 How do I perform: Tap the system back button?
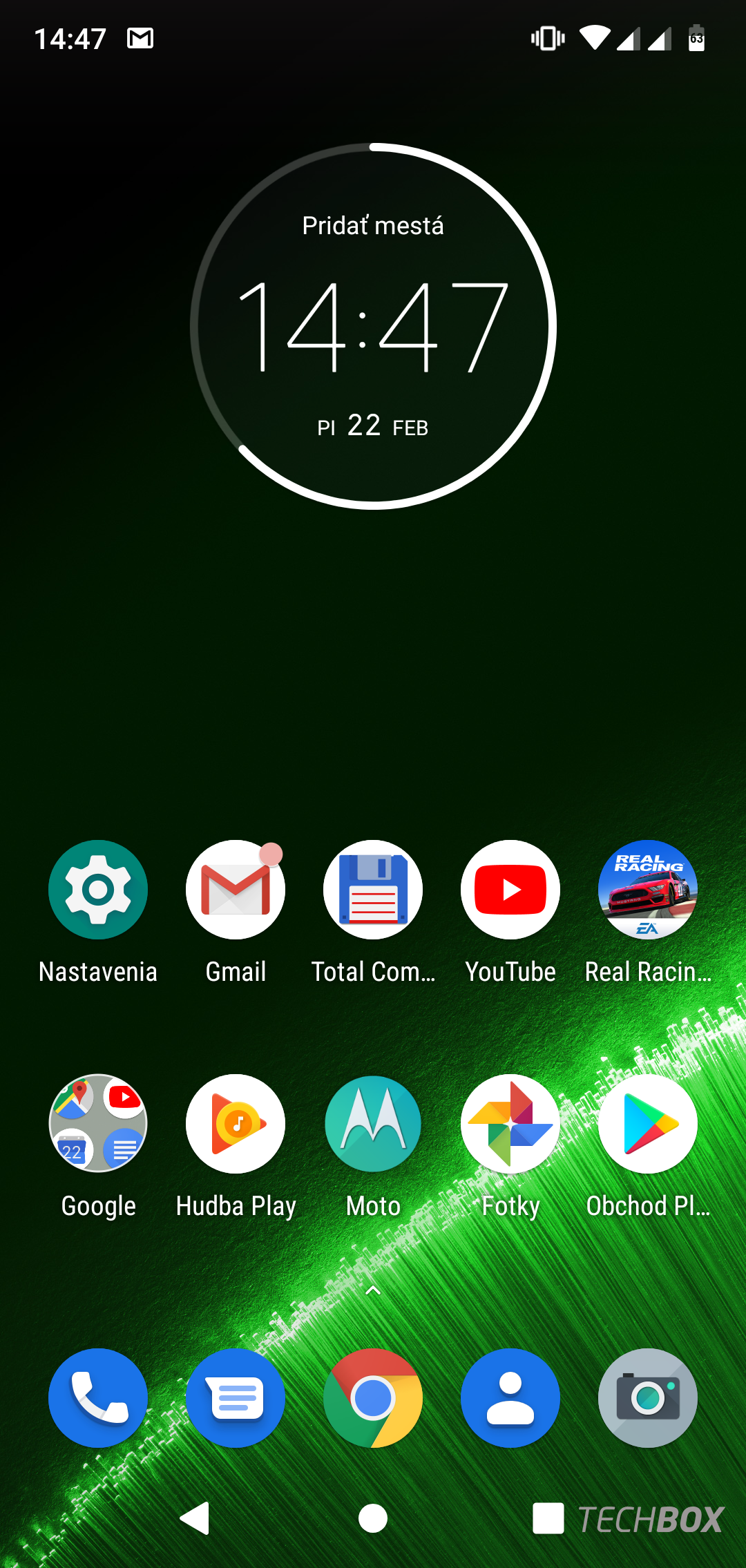[x=195, y=1518]
